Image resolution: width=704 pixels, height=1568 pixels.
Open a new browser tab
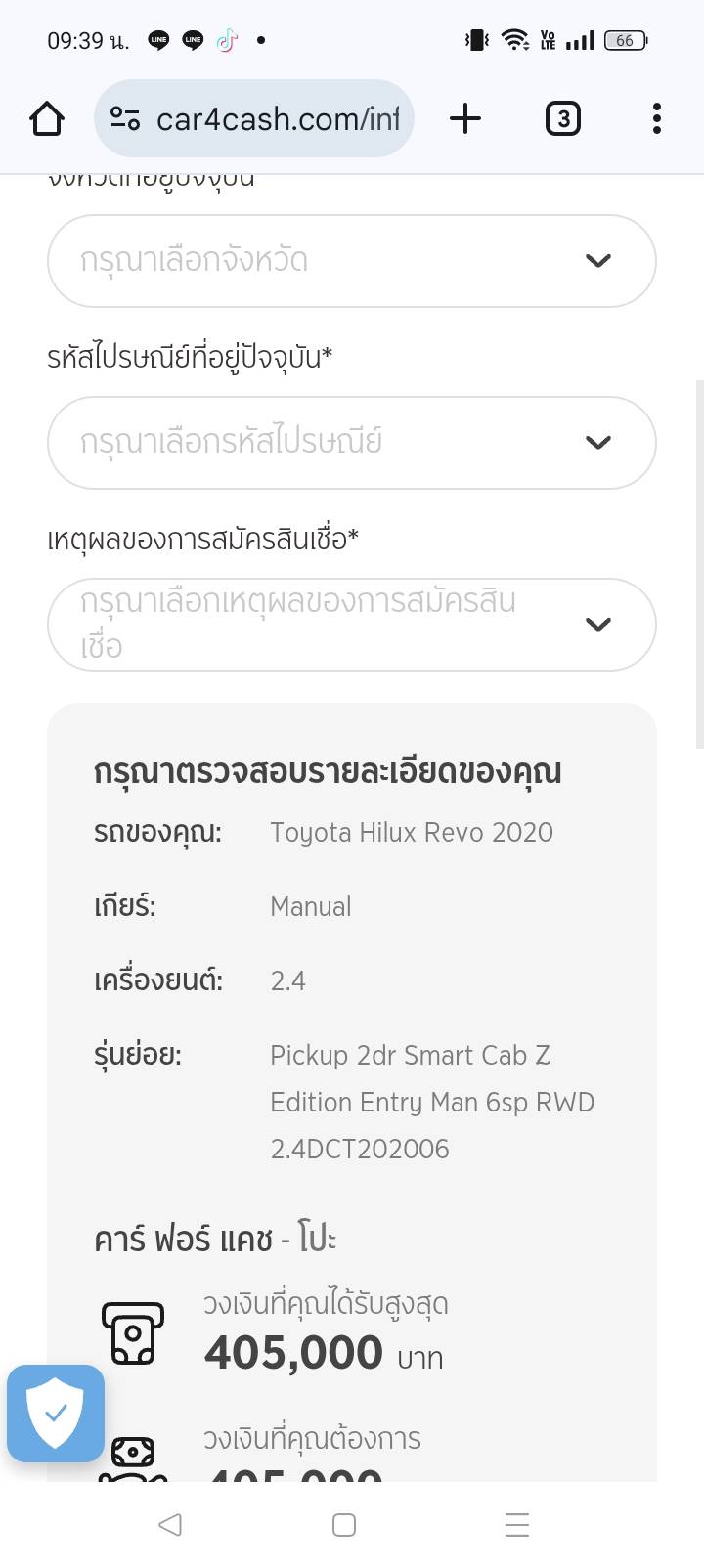[465, 119]
